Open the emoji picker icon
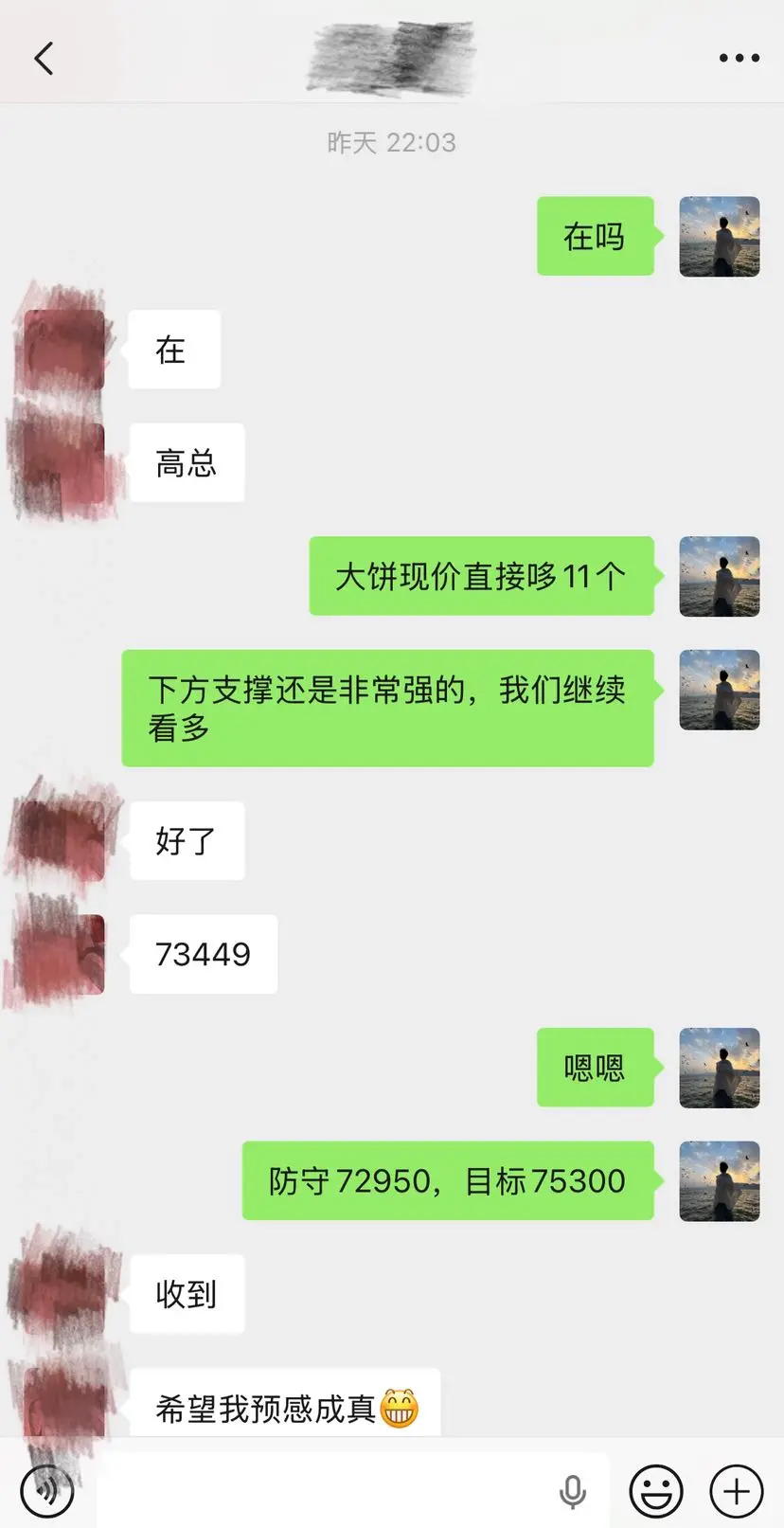This screenshot has height=1528, width=784. coord(655,1490)
